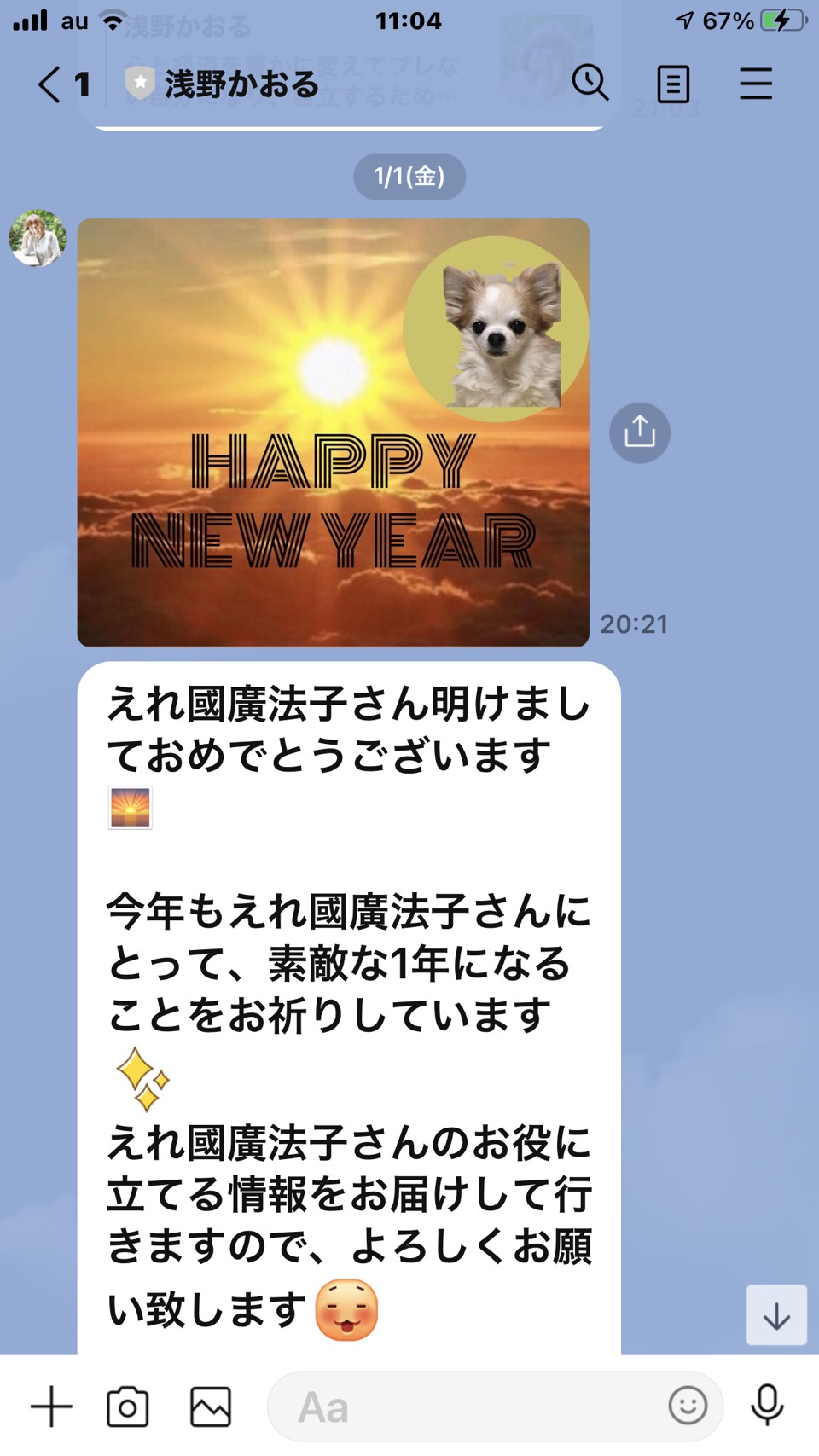Image resolution: width=819 pixels, height=1456 pixels.
Task: Open the Happy New Year image
Action: (x=334, y=432)
